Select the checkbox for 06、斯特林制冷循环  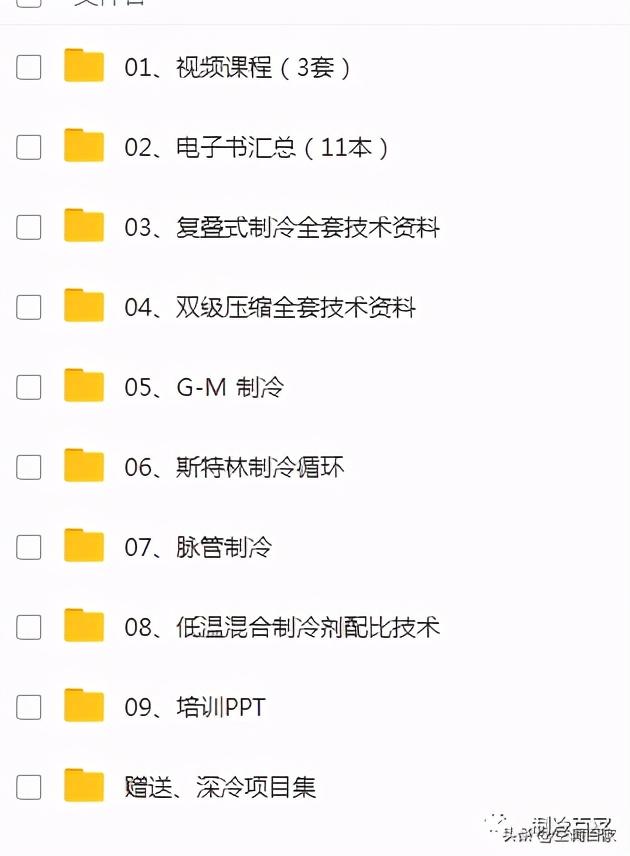(x=29, y=468)
